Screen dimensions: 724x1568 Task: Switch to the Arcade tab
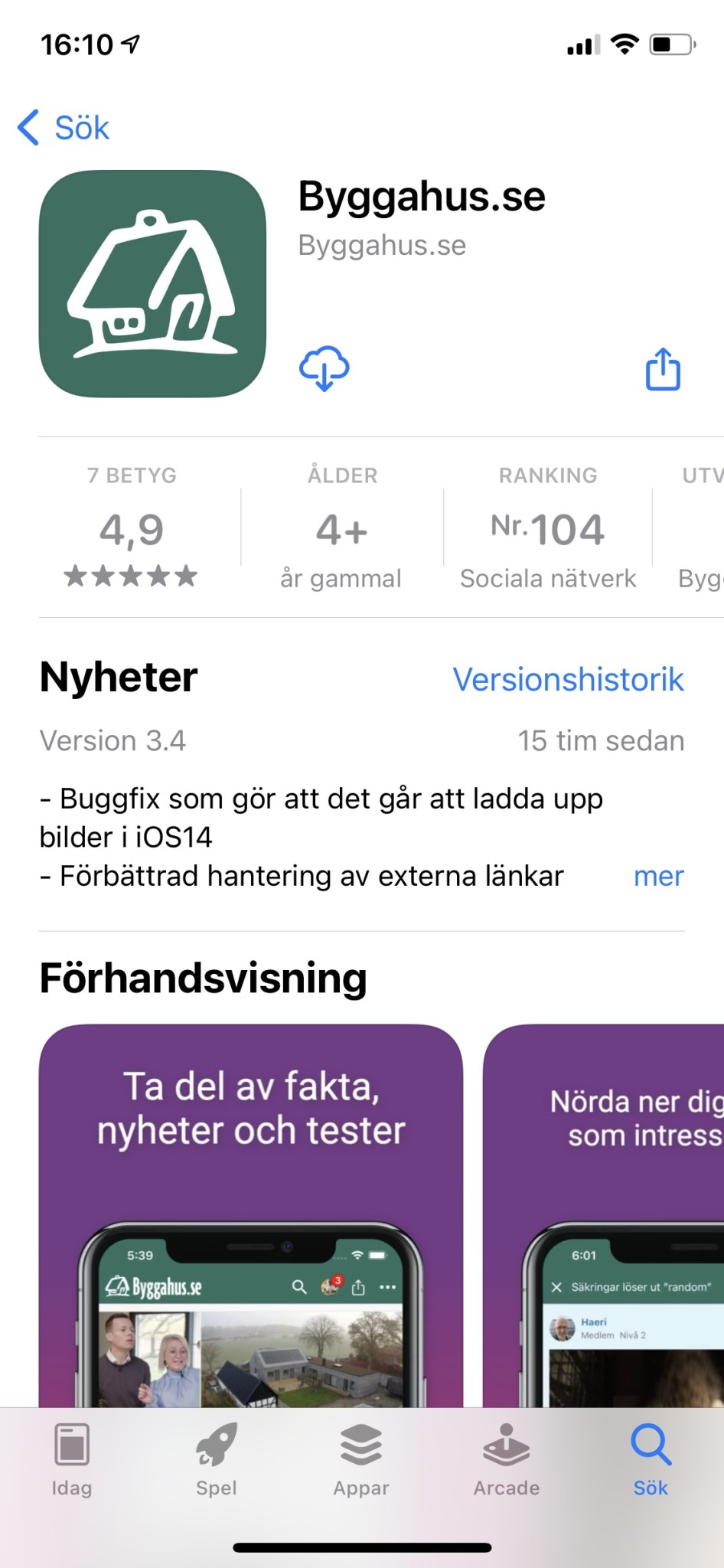(506, 1459)
